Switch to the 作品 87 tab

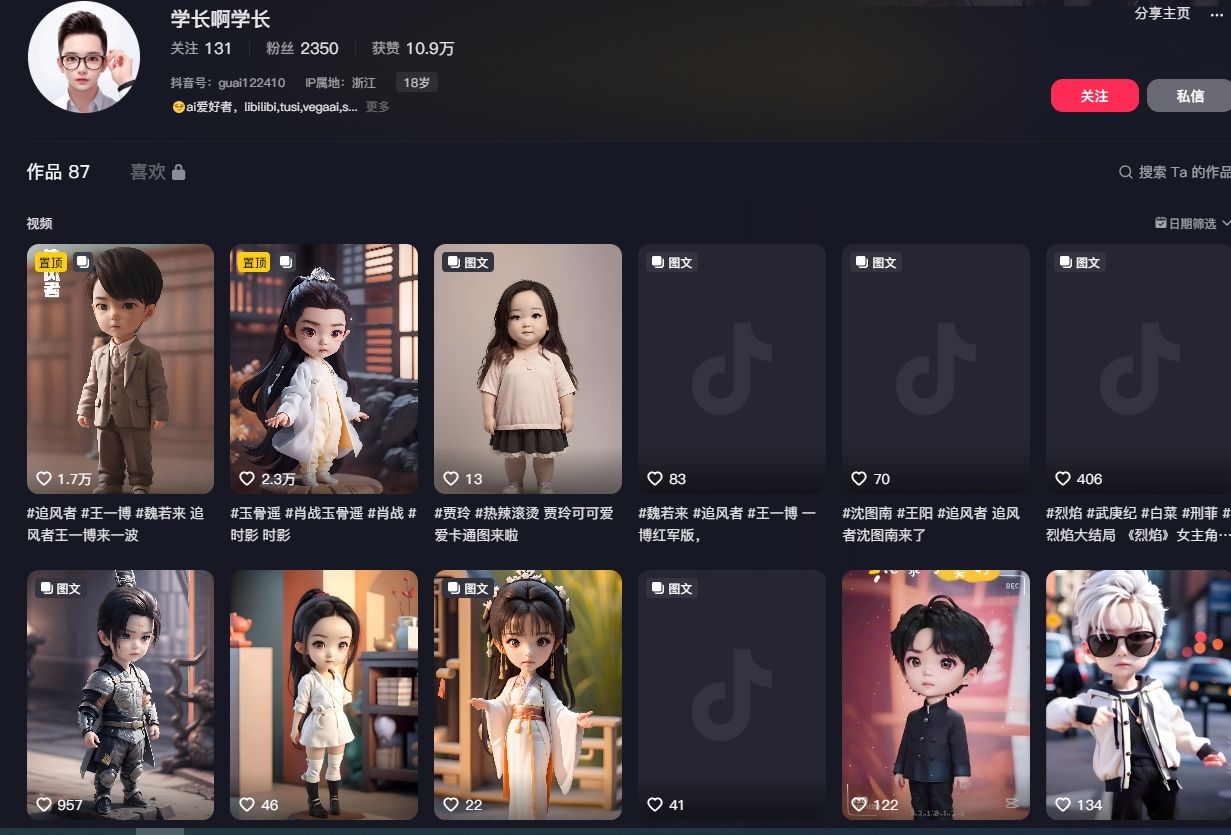pyautogui.click(x=58, y=172)
